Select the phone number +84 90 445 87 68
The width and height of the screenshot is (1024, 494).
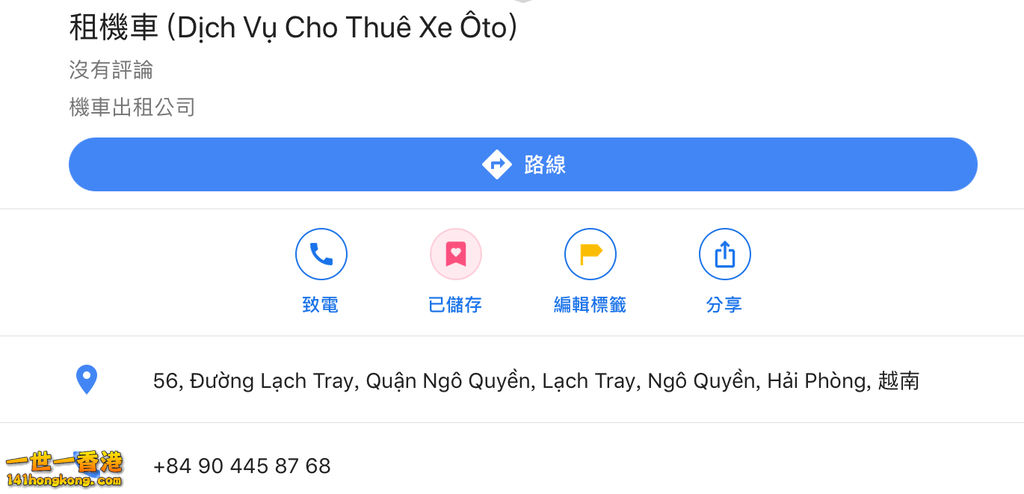pyautogui.click(x=242, y=466)
